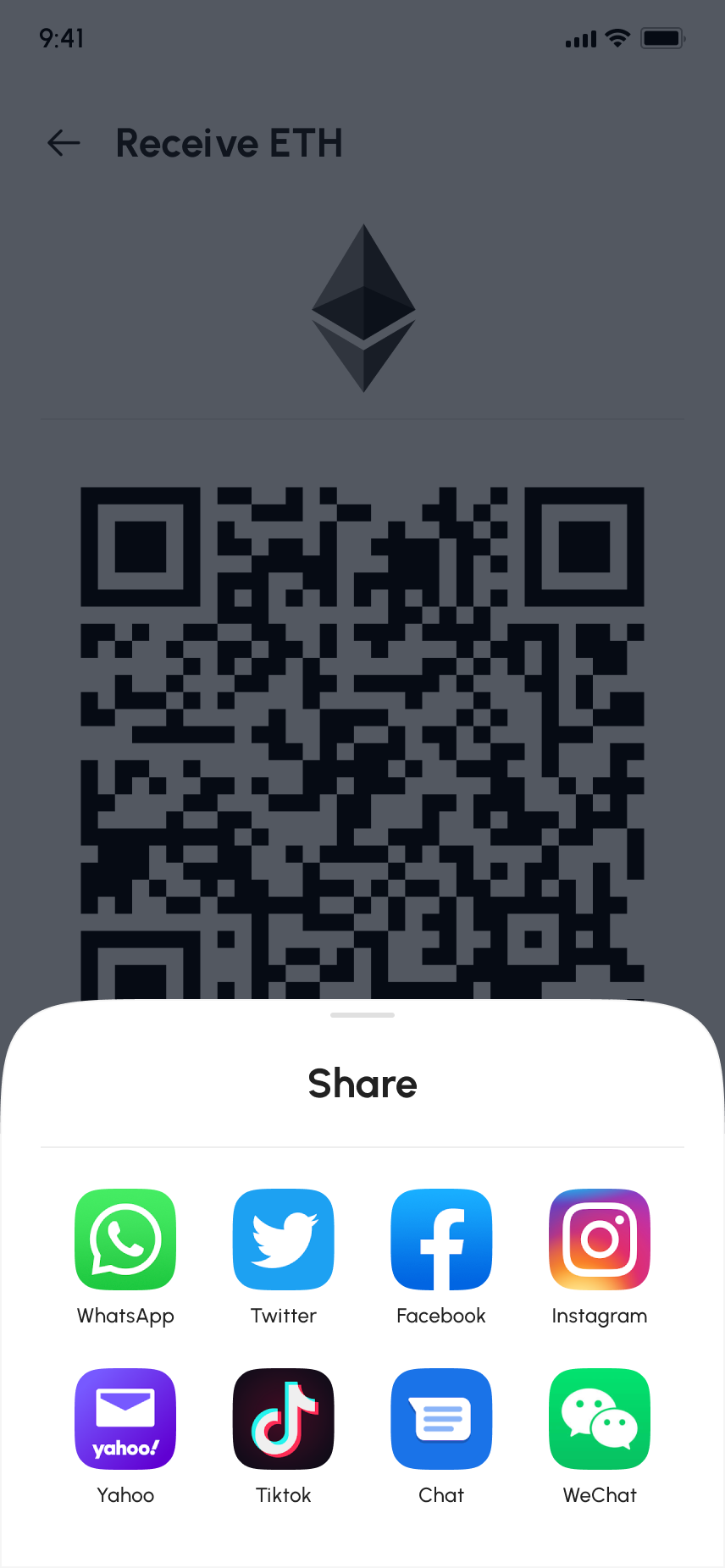Share on Tiktok
Viewport: 725px width, 1568px height.
(x=283, y=1419)
